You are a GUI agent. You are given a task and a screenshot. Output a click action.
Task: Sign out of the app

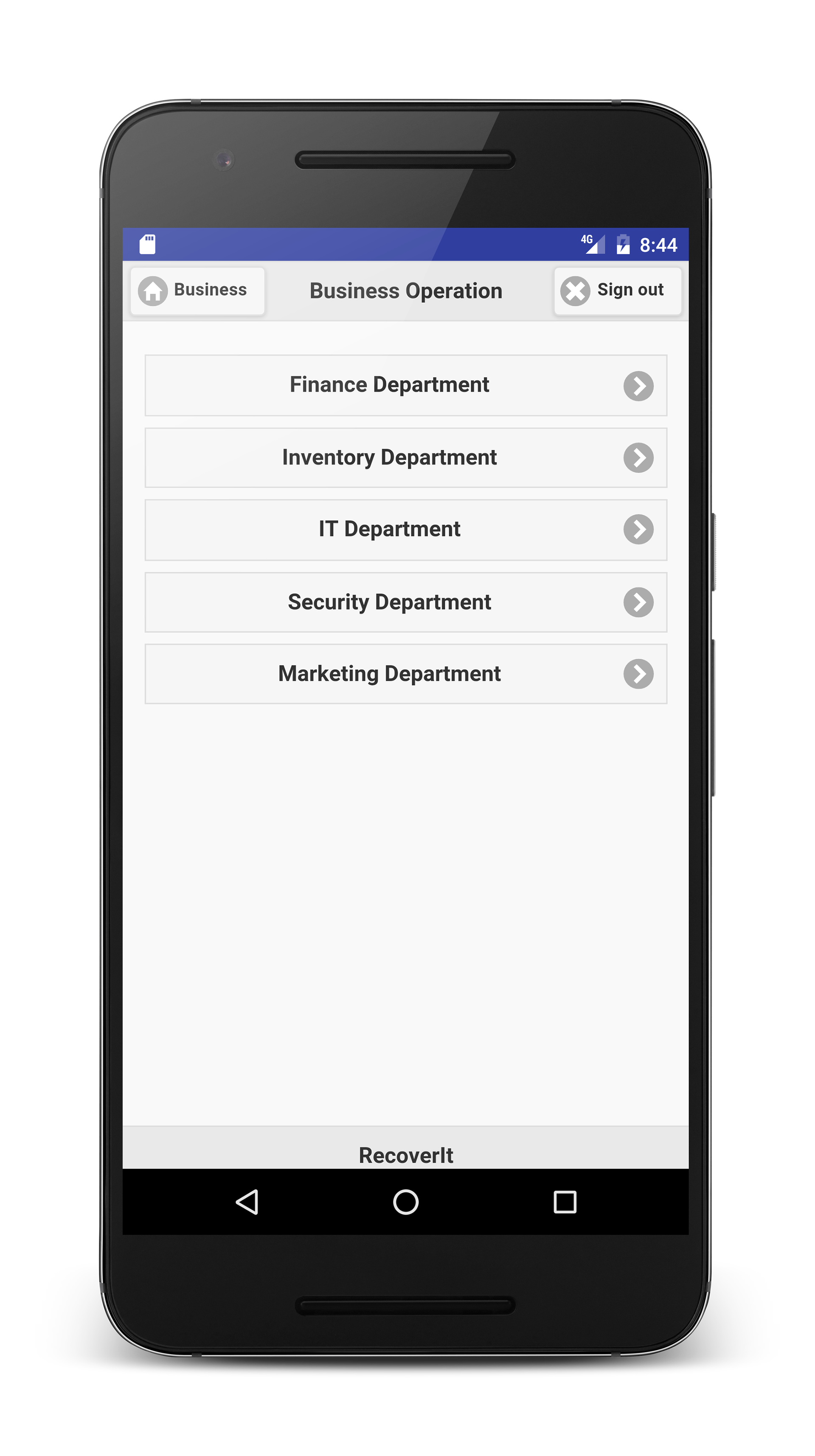point(617,291)
